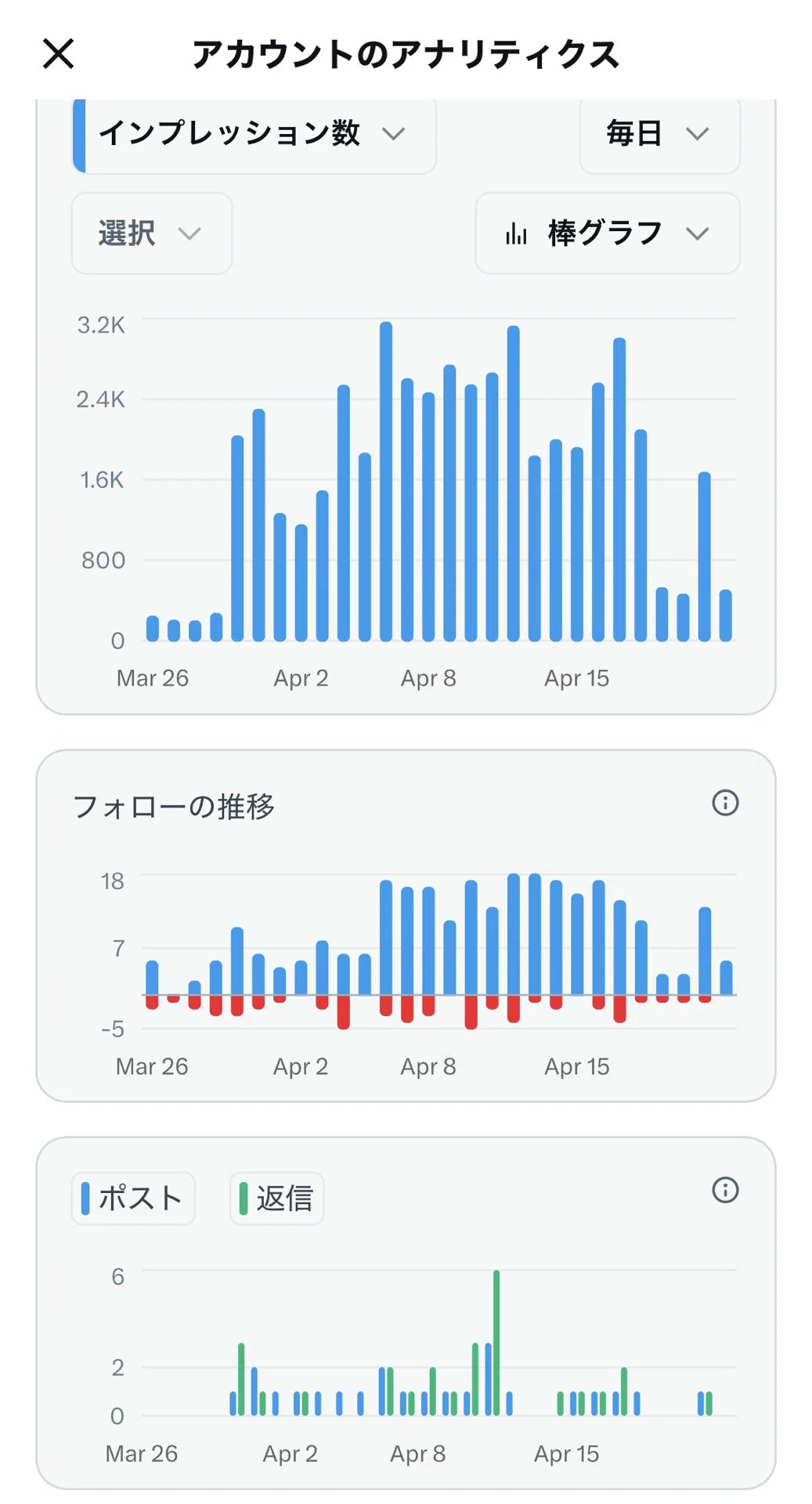
Task: Toggle the ポスト series chip
Action: coord(133,1198)
